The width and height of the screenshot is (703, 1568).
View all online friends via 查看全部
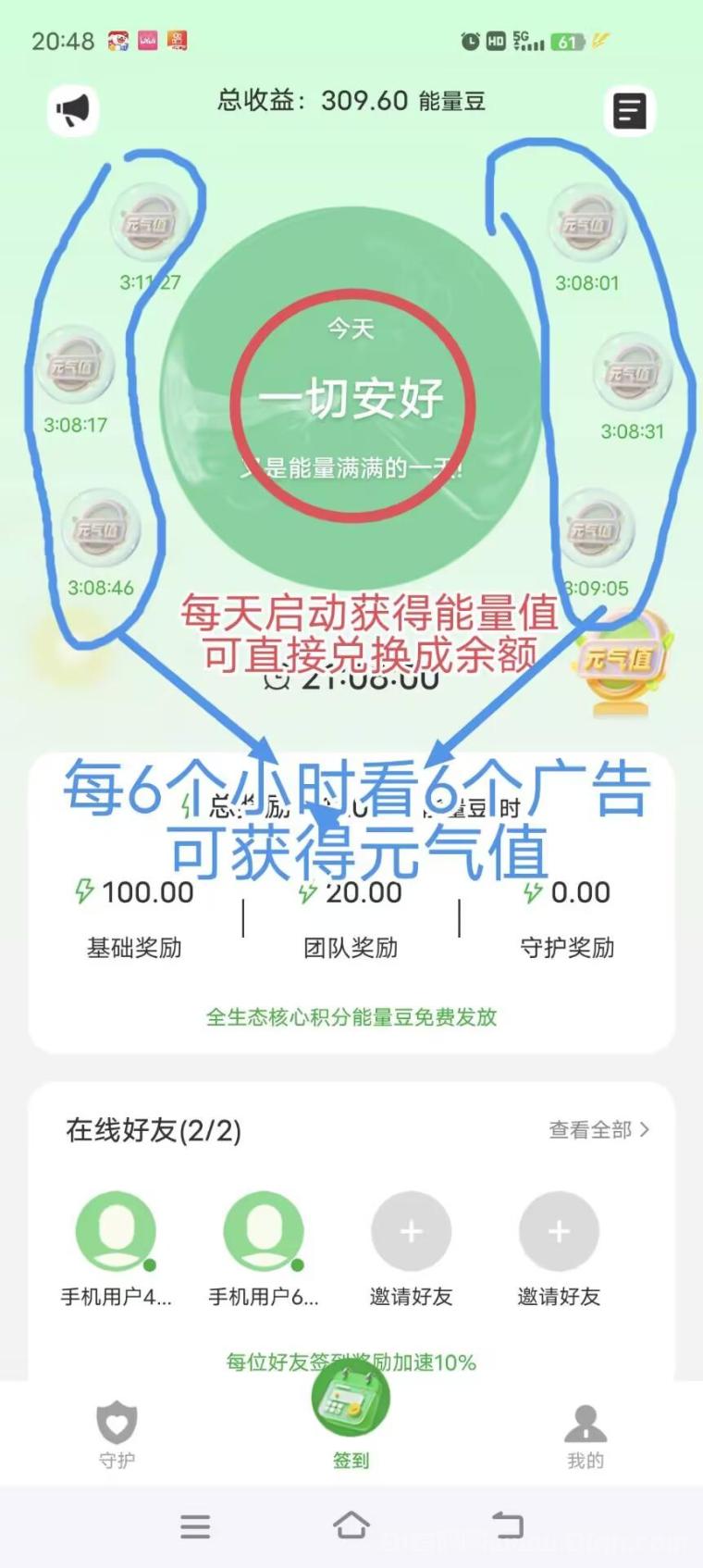pyautogui.click(x=598, y=1129)
